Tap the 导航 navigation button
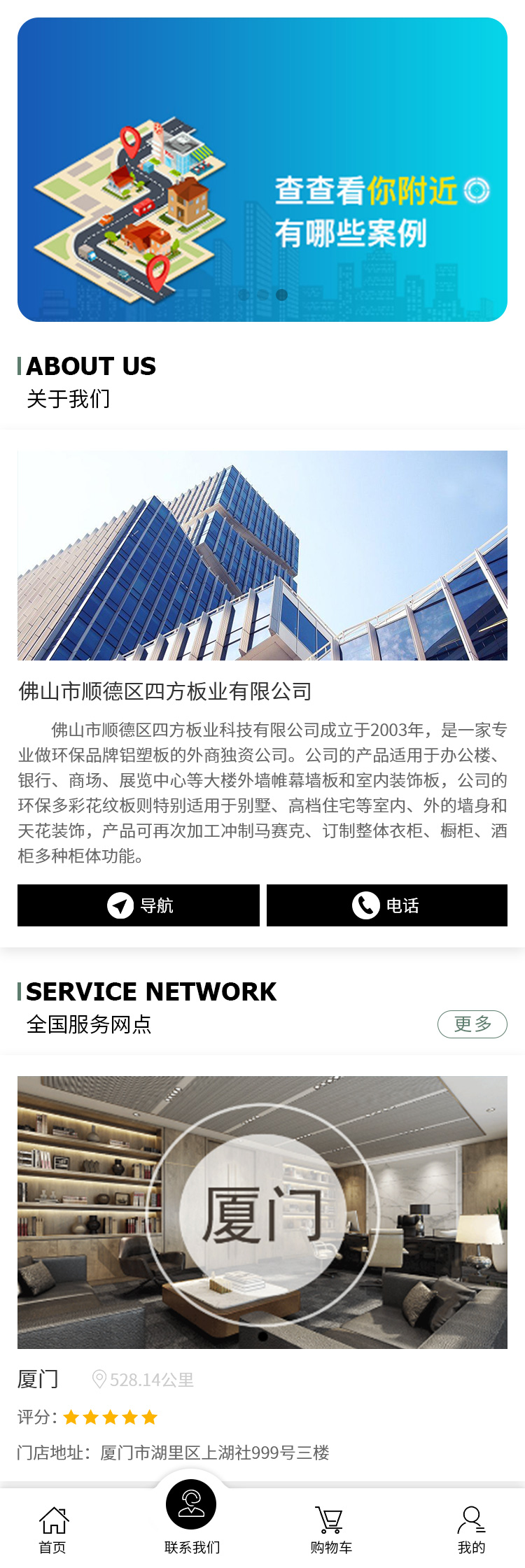 [139, 905]
